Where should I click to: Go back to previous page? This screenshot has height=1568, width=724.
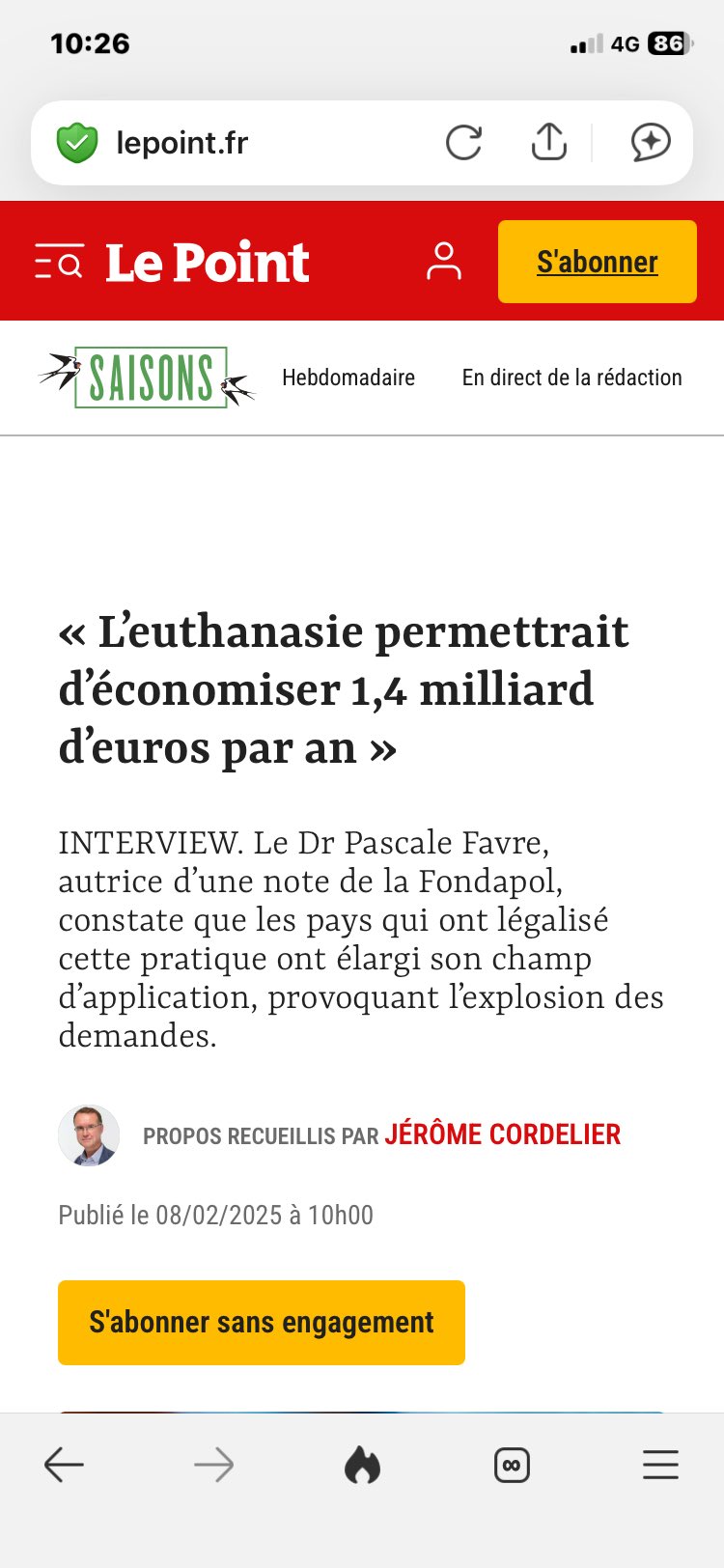pyautogui.click(x=64, y=1466)
